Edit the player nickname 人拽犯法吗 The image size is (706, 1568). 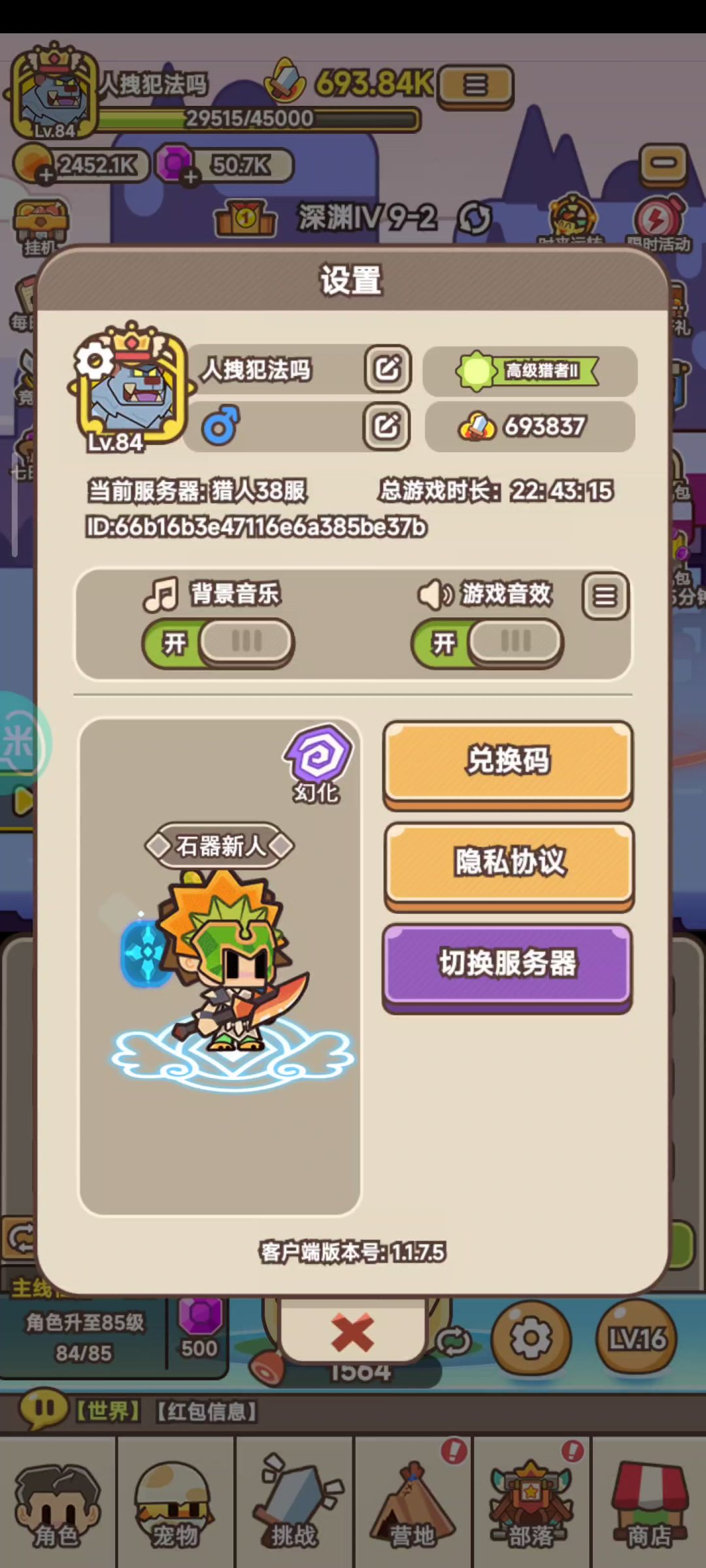(x=387, y=369)
